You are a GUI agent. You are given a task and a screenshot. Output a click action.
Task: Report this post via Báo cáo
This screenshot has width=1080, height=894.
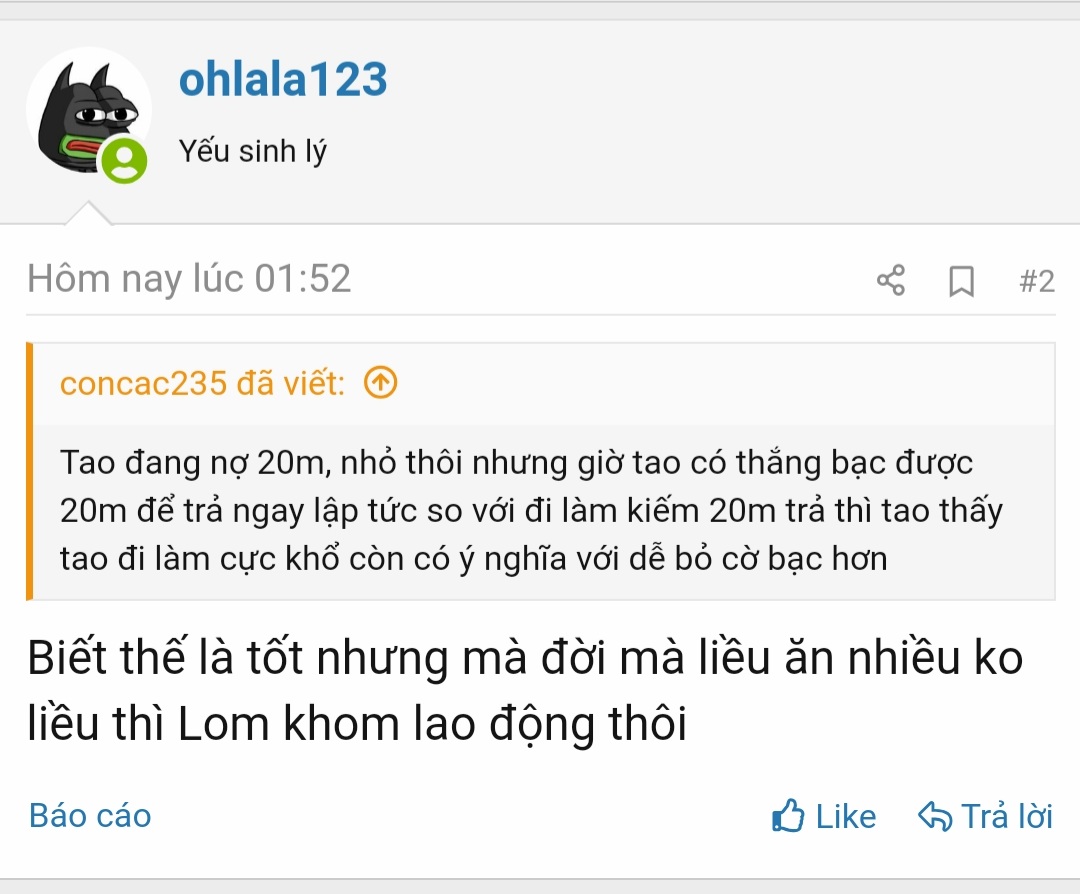[90, 815]
